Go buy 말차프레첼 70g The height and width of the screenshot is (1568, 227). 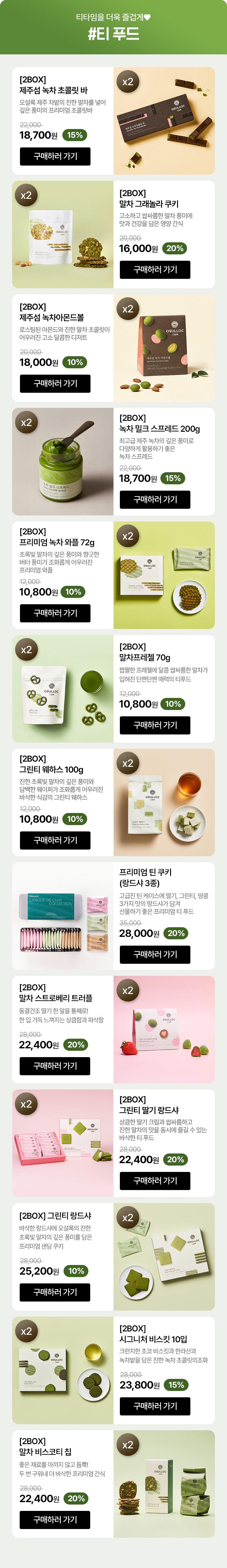(155, 725)
